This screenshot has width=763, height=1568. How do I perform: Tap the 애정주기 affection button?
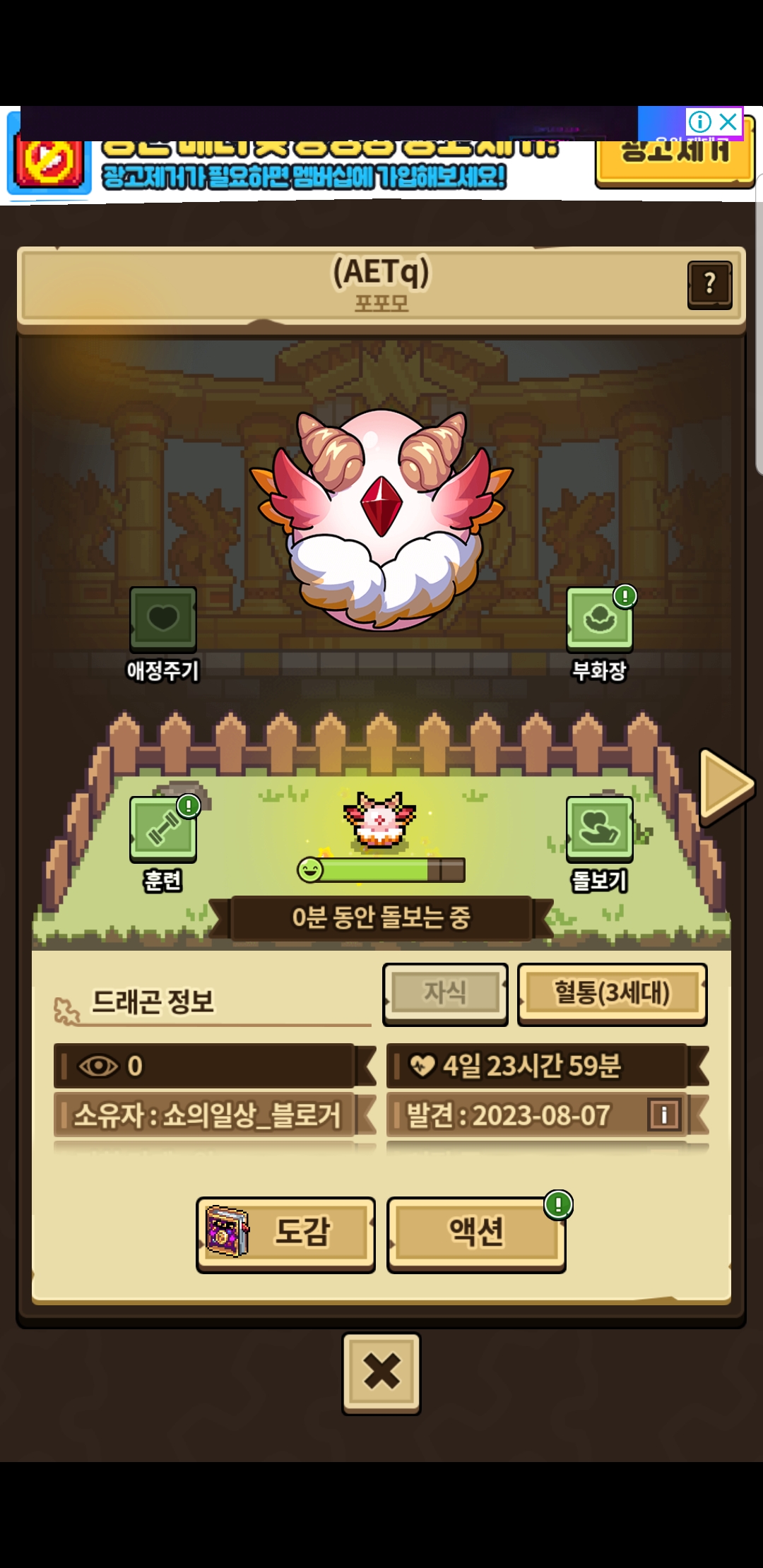162,619
